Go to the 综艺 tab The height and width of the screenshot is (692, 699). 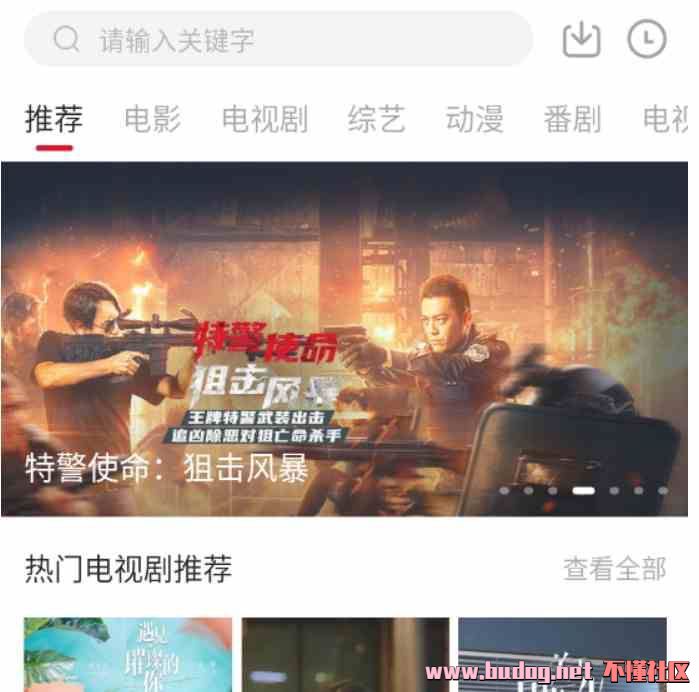point(376,120)
